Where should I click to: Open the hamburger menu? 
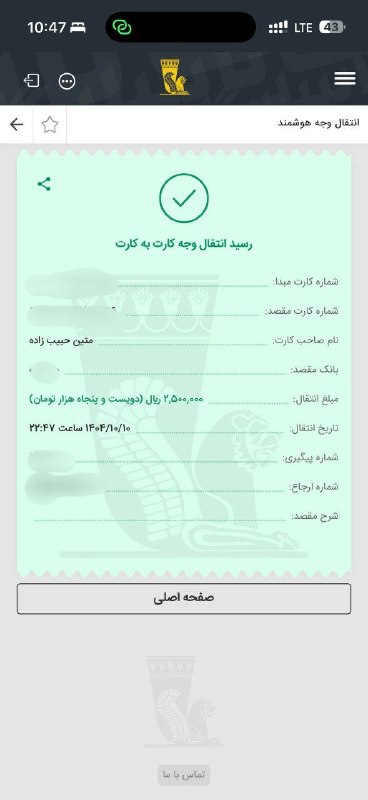tap(345, 79)
